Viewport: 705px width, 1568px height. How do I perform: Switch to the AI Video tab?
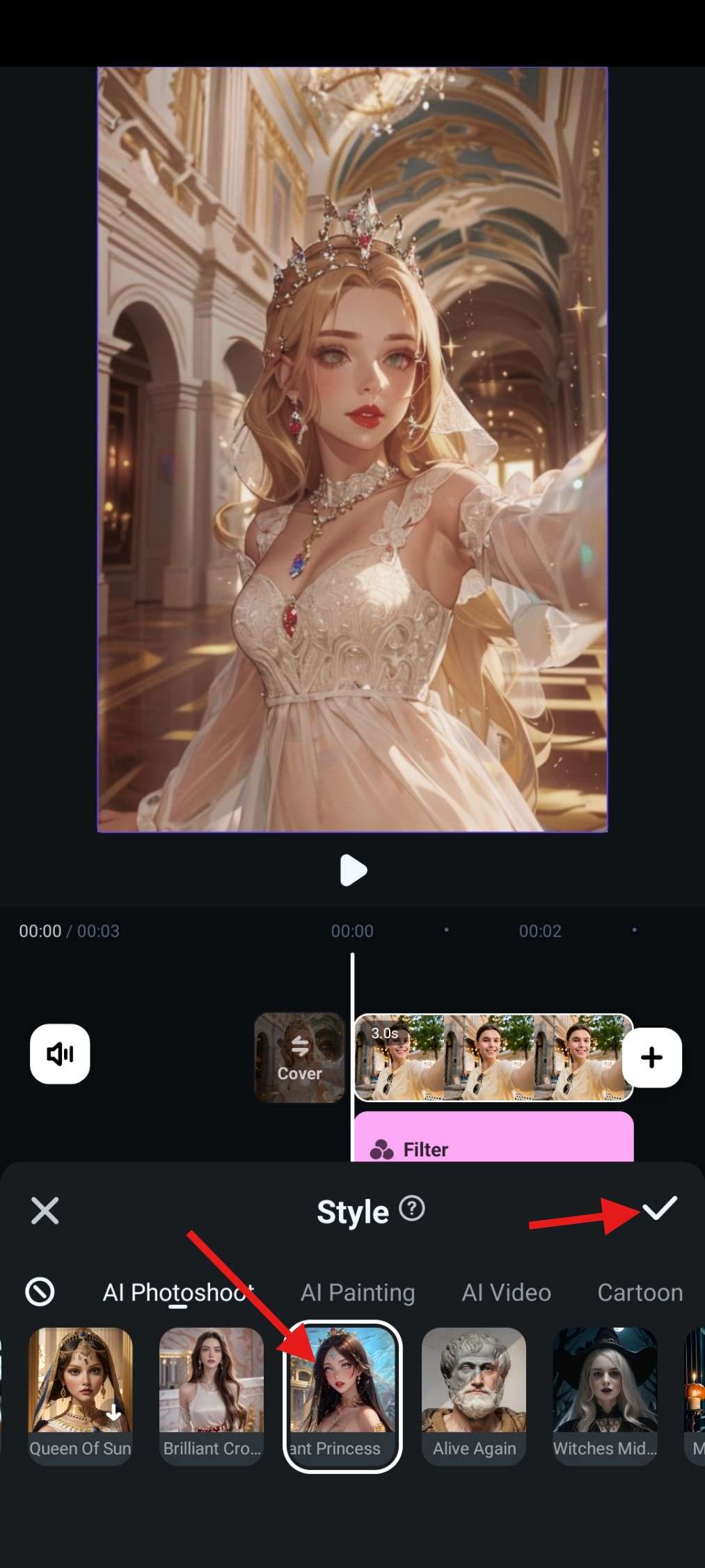[506, 1292]
